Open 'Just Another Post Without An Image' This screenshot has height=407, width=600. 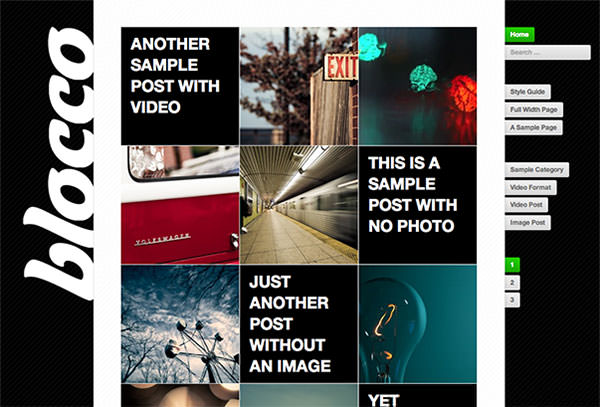coord(299,324)
